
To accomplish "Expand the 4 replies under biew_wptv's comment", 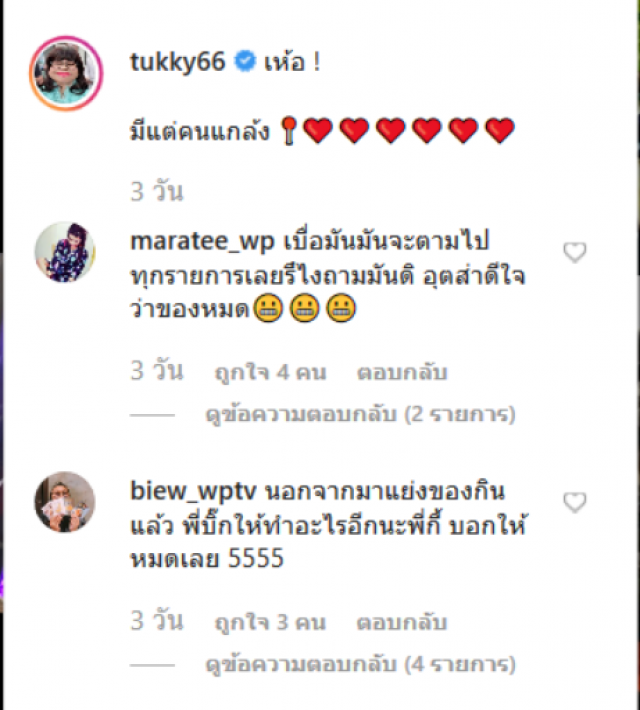I will click(x=358, y=663).
